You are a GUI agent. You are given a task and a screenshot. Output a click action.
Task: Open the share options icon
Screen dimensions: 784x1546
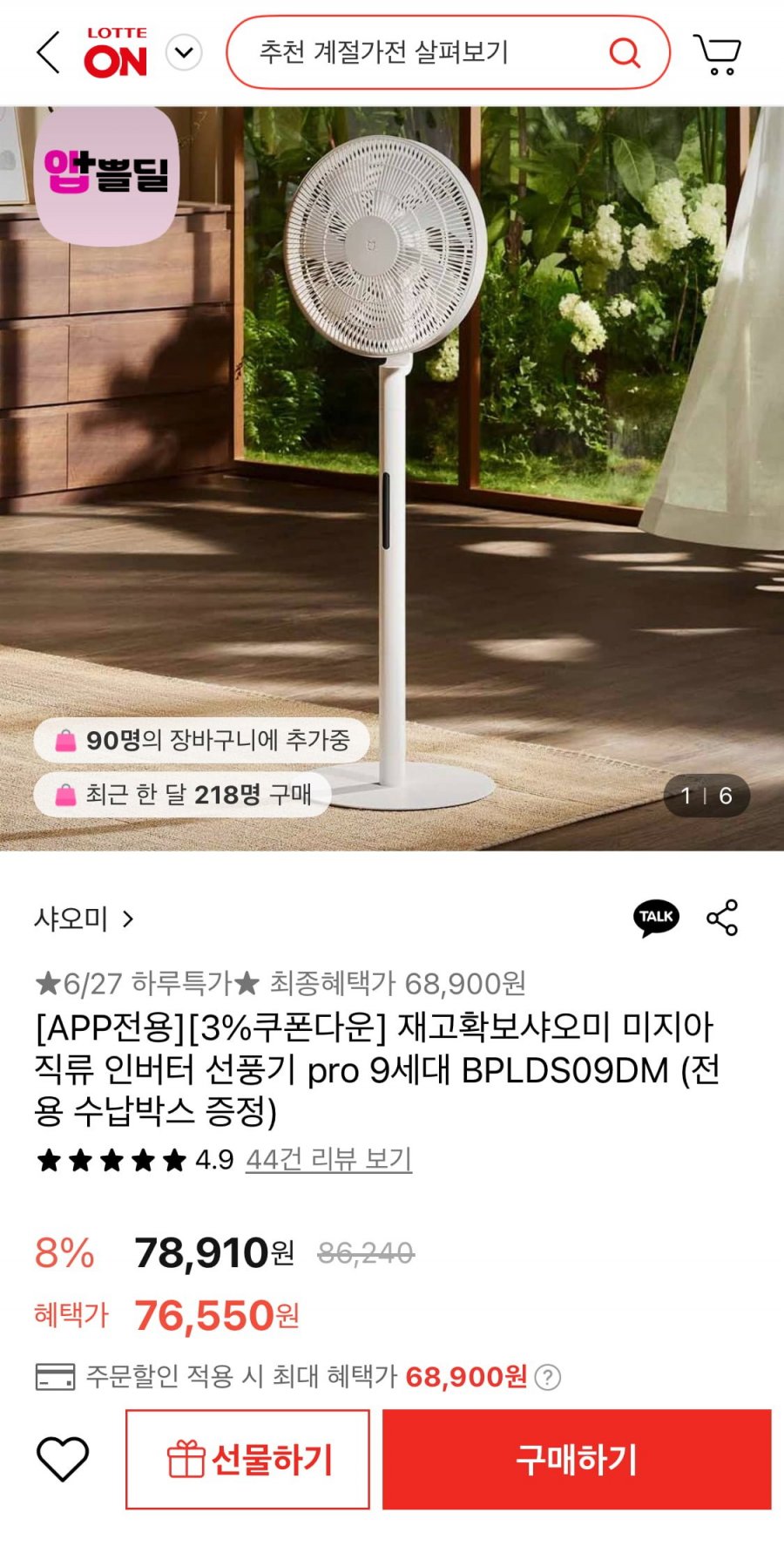coord(722,918)
